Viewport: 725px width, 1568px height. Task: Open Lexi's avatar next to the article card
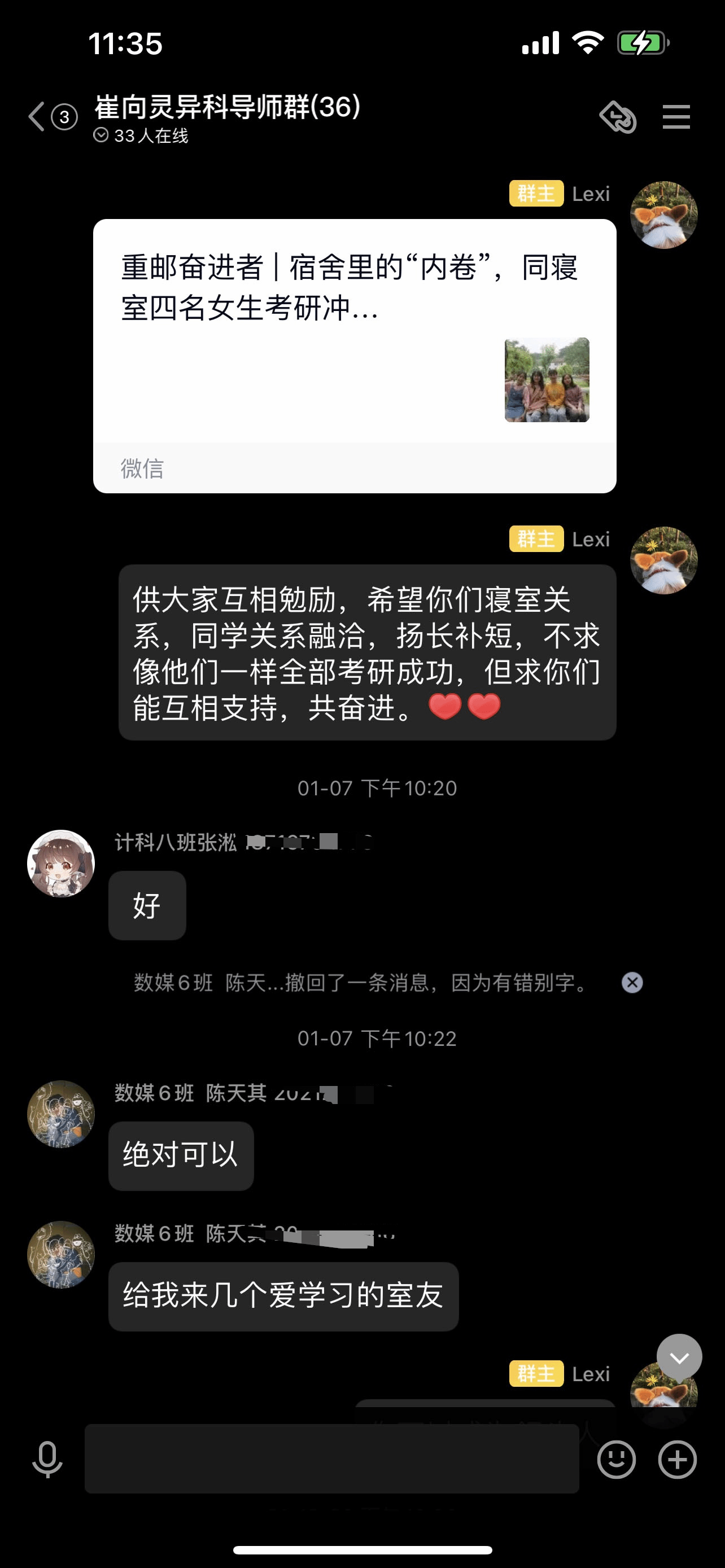coord(663,215)
